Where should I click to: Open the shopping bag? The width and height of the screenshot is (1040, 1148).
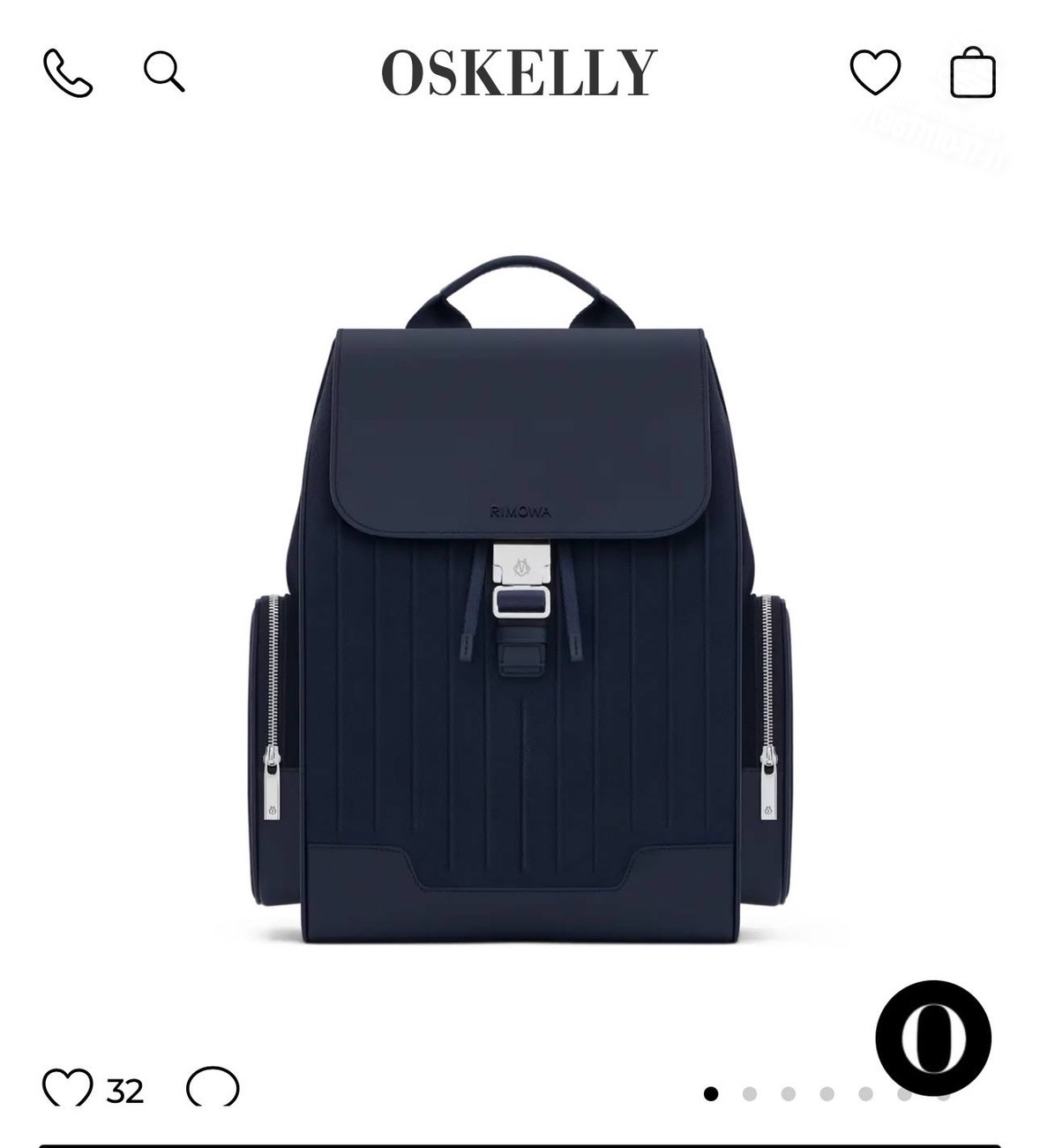[x=973, y=72]
